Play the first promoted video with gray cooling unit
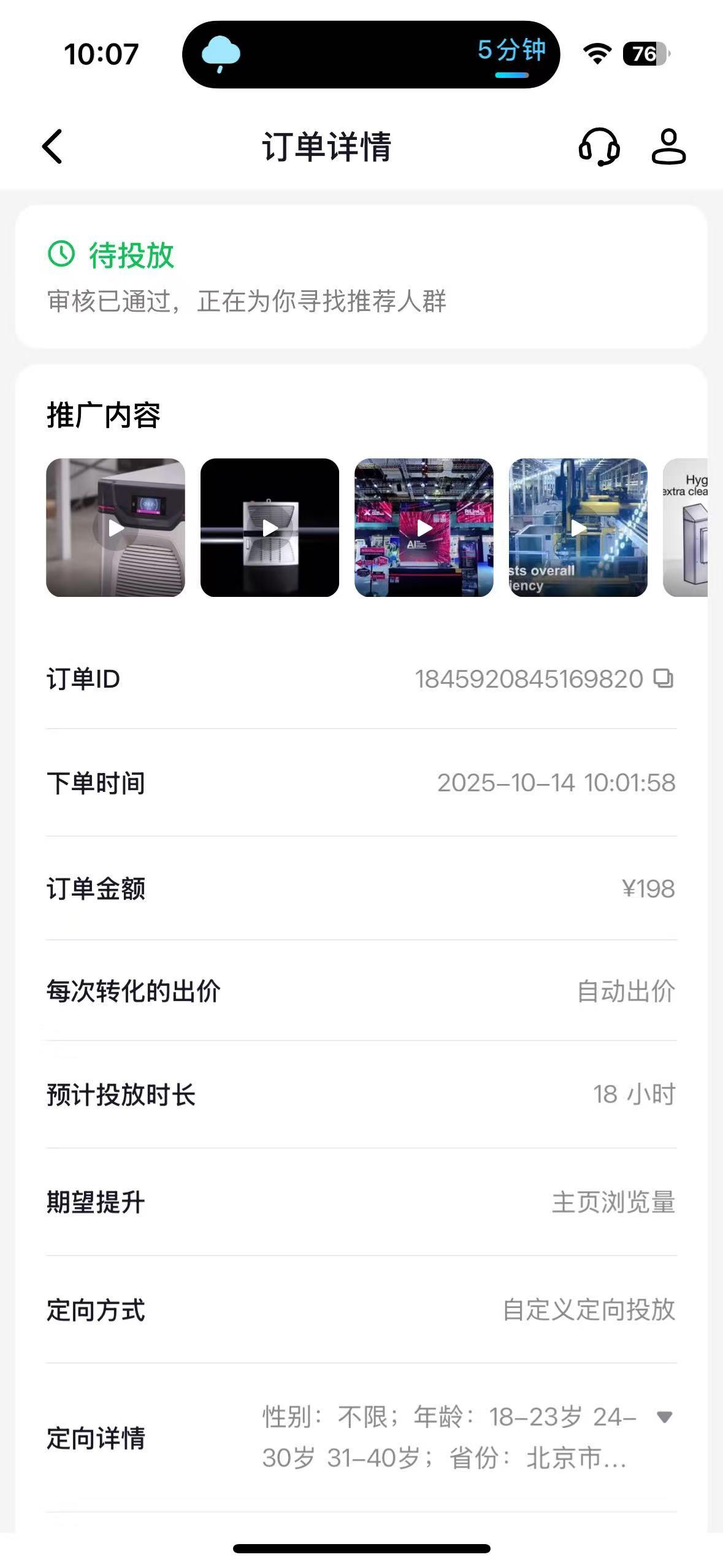 point(115,528)
